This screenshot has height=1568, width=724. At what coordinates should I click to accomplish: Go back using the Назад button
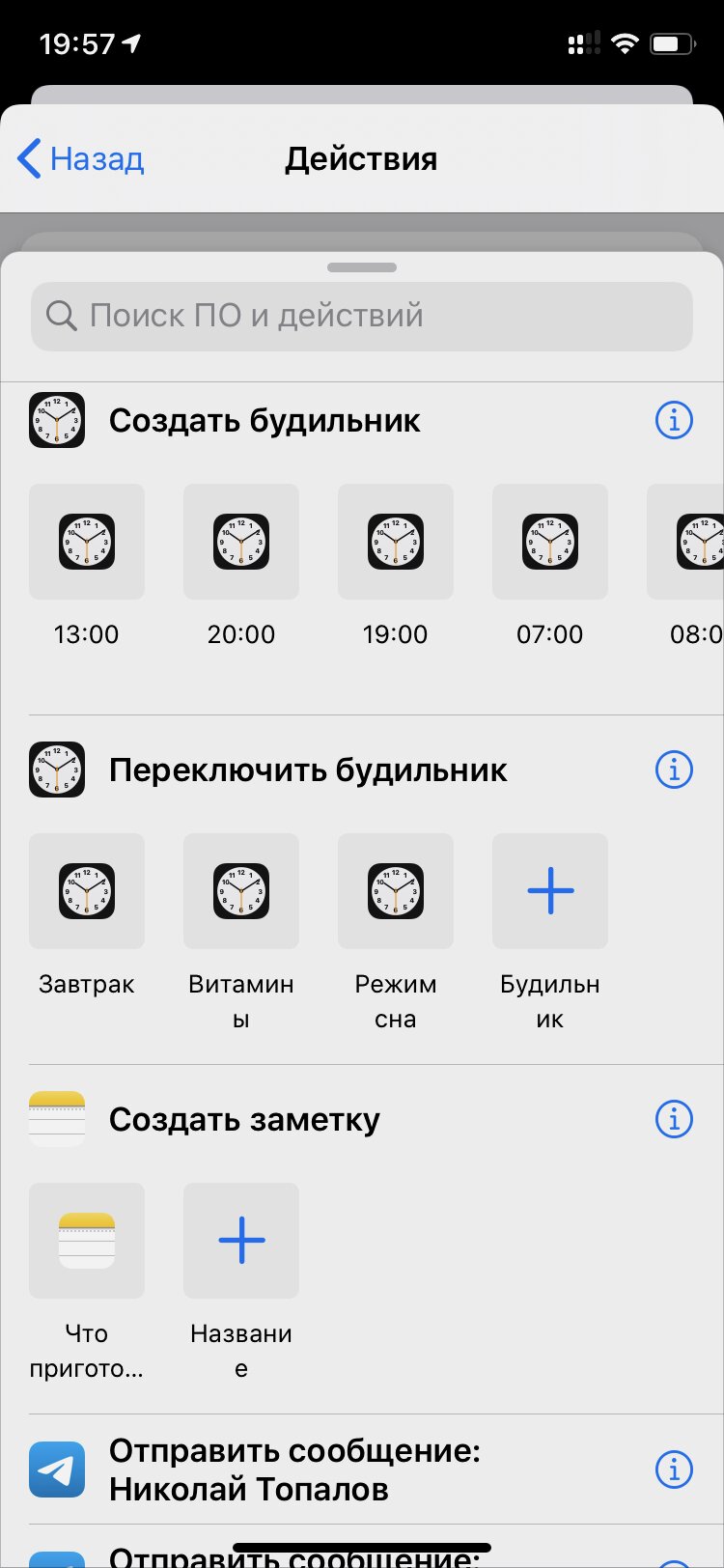(x=81, y=158)
